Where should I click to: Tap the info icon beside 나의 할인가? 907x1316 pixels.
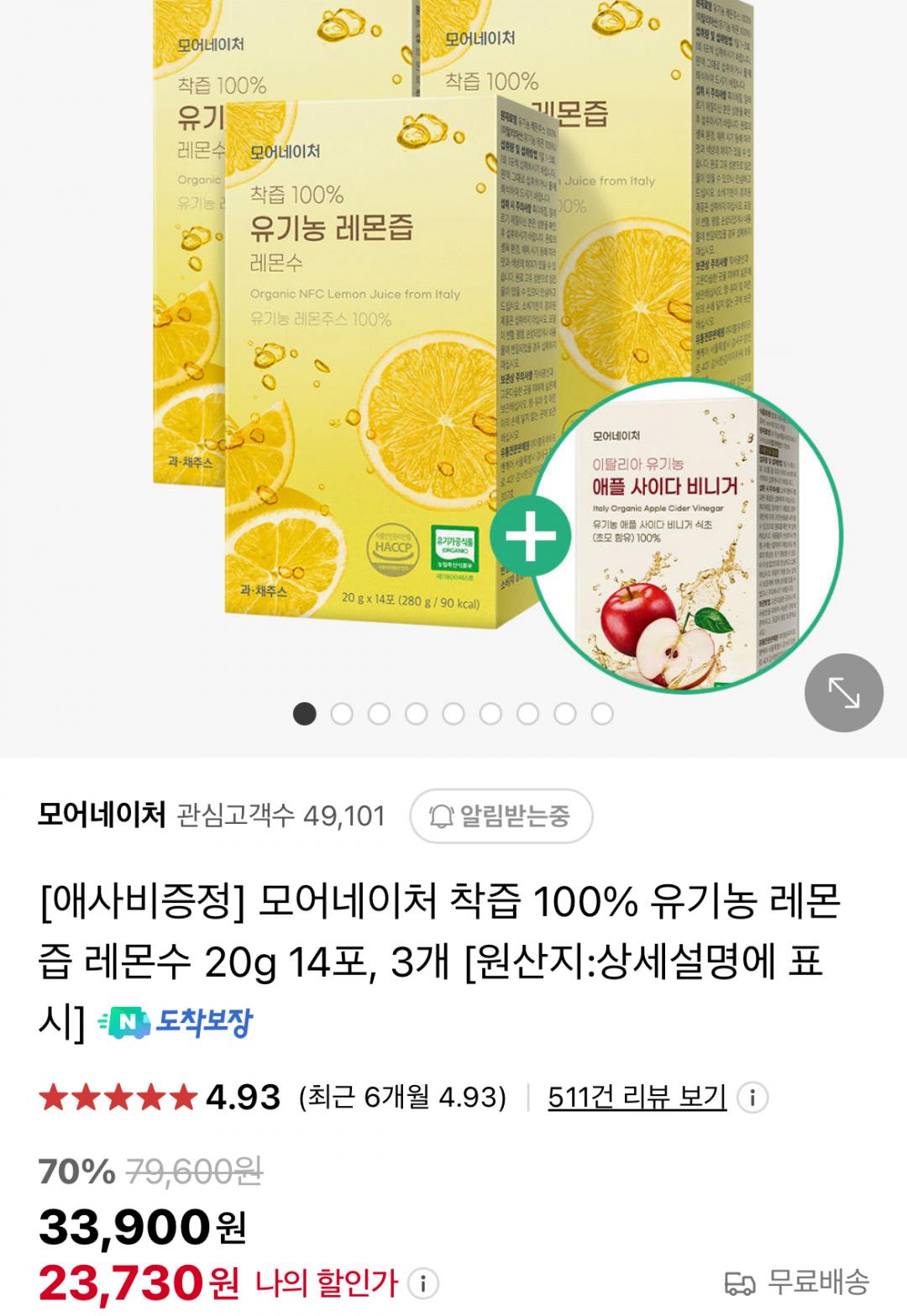(423, 1283)
